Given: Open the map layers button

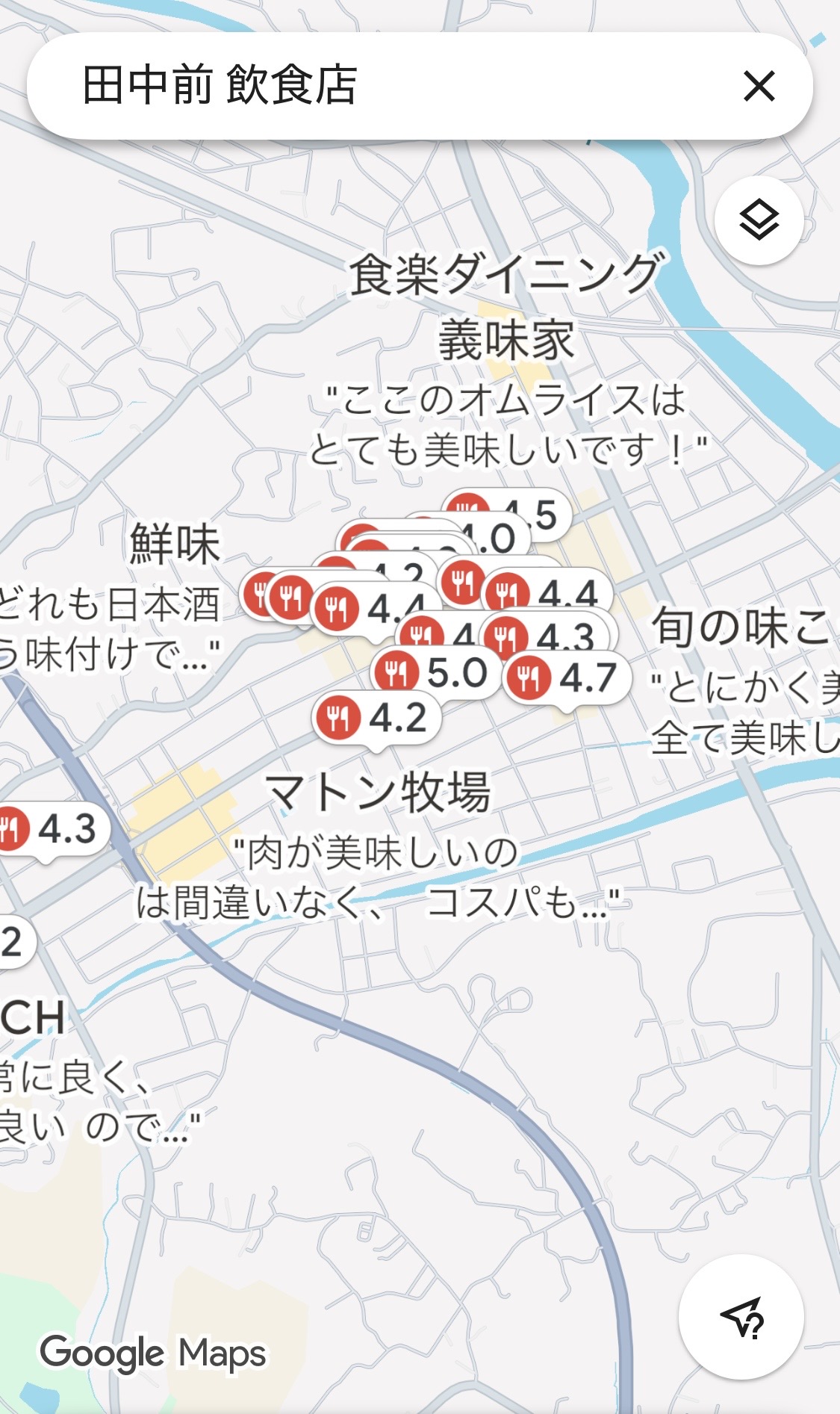Looking at the screenshot, I should click(759, 220).
